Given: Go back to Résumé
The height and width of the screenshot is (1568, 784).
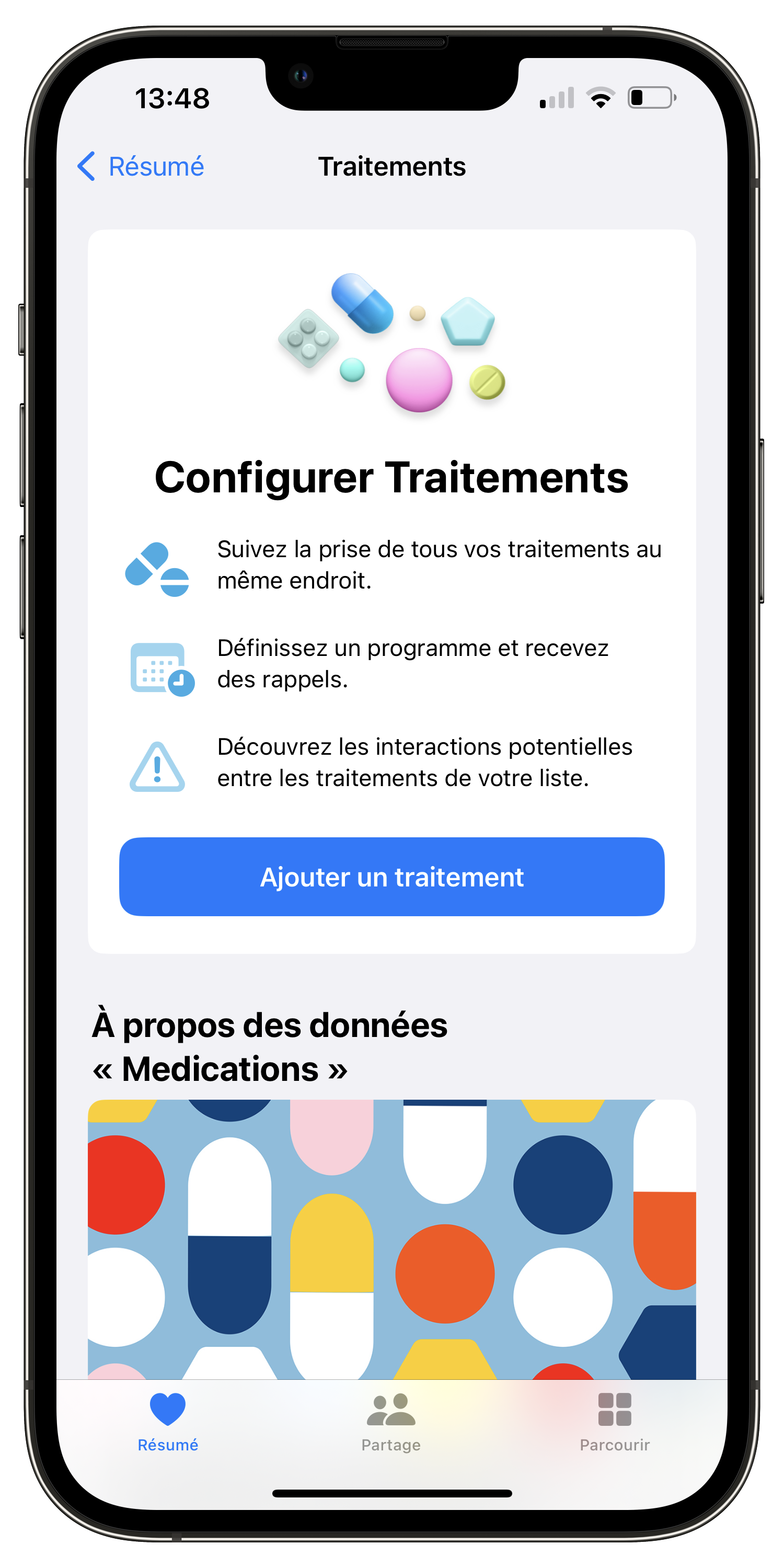Looking at the screenshot, I should tap(141, 166).
